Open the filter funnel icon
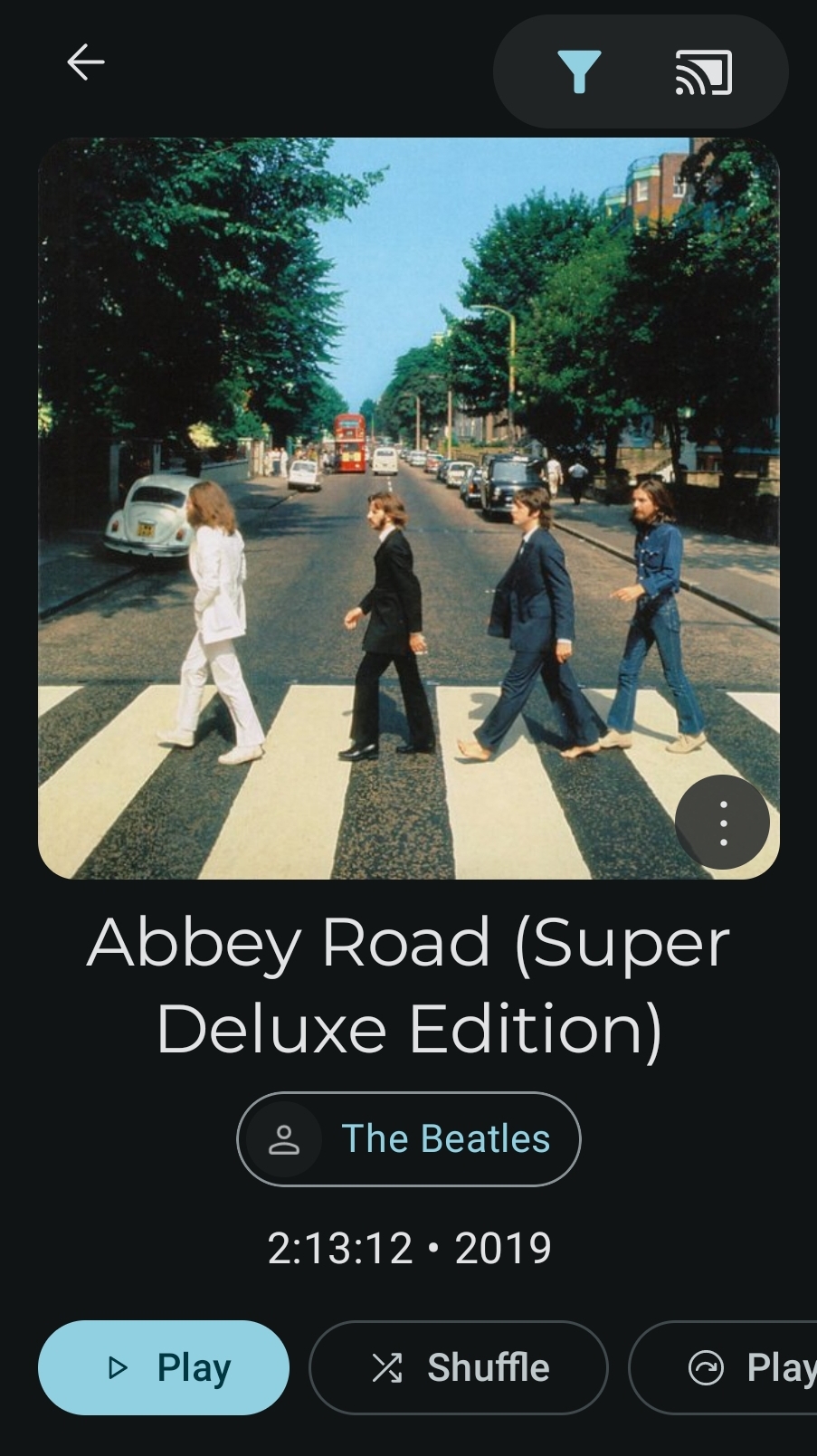817x1456 pixels. point(579,71)
